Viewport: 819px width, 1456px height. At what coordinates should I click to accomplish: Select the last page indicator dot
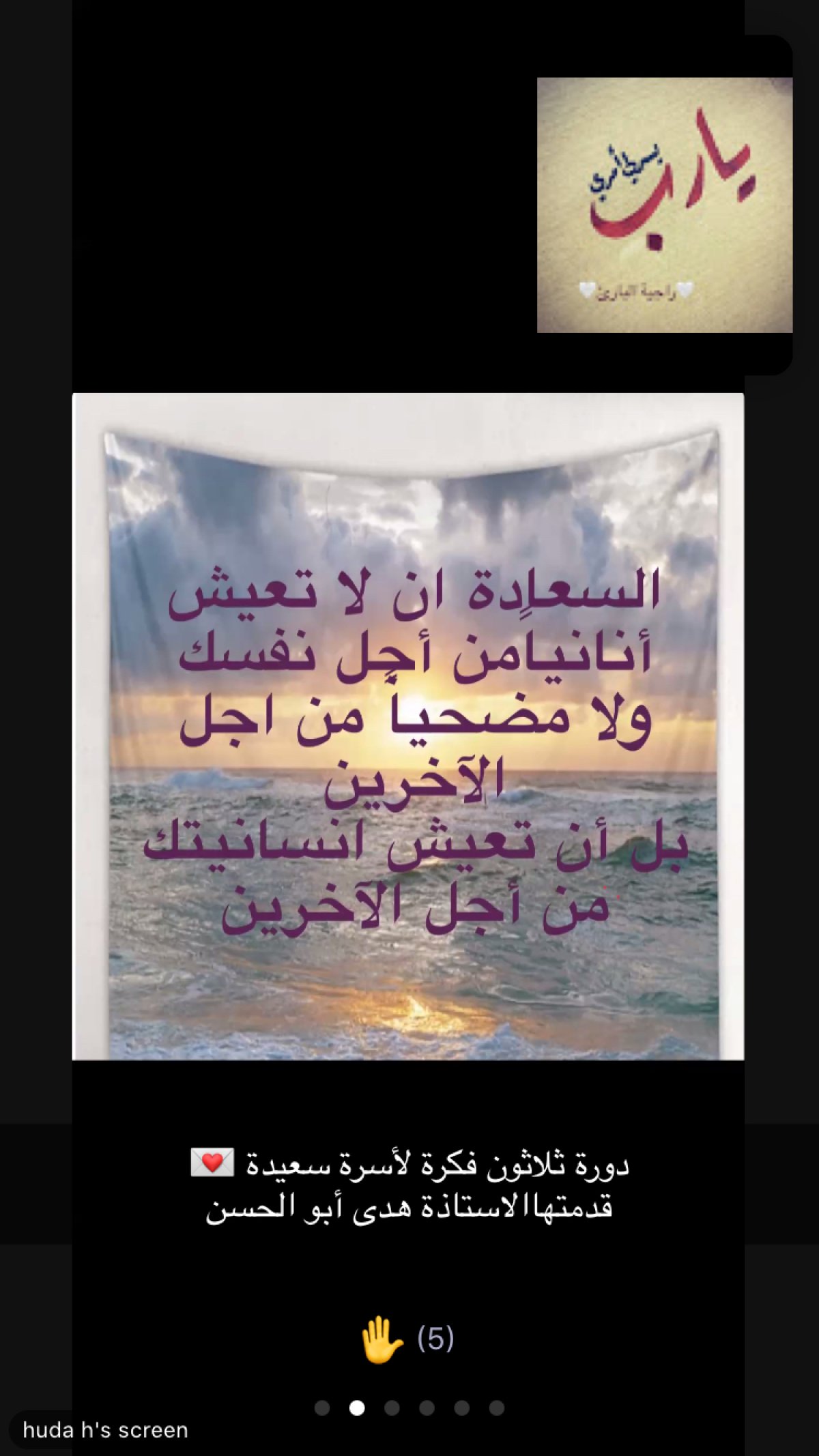pyautogui.click(x=497, y=1408)
